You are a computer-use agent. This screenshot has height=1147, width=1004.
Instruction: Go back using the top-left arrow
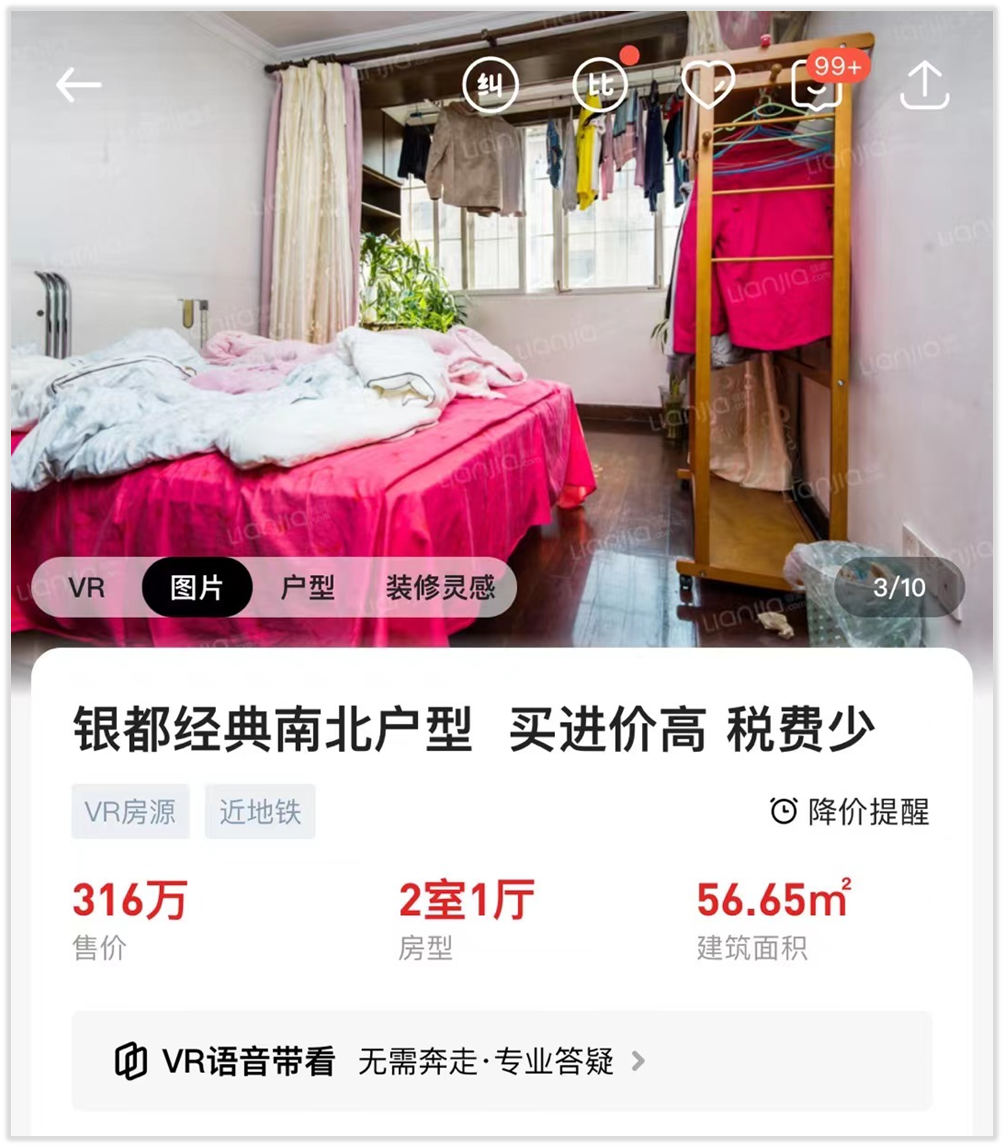tap(78, 85)
